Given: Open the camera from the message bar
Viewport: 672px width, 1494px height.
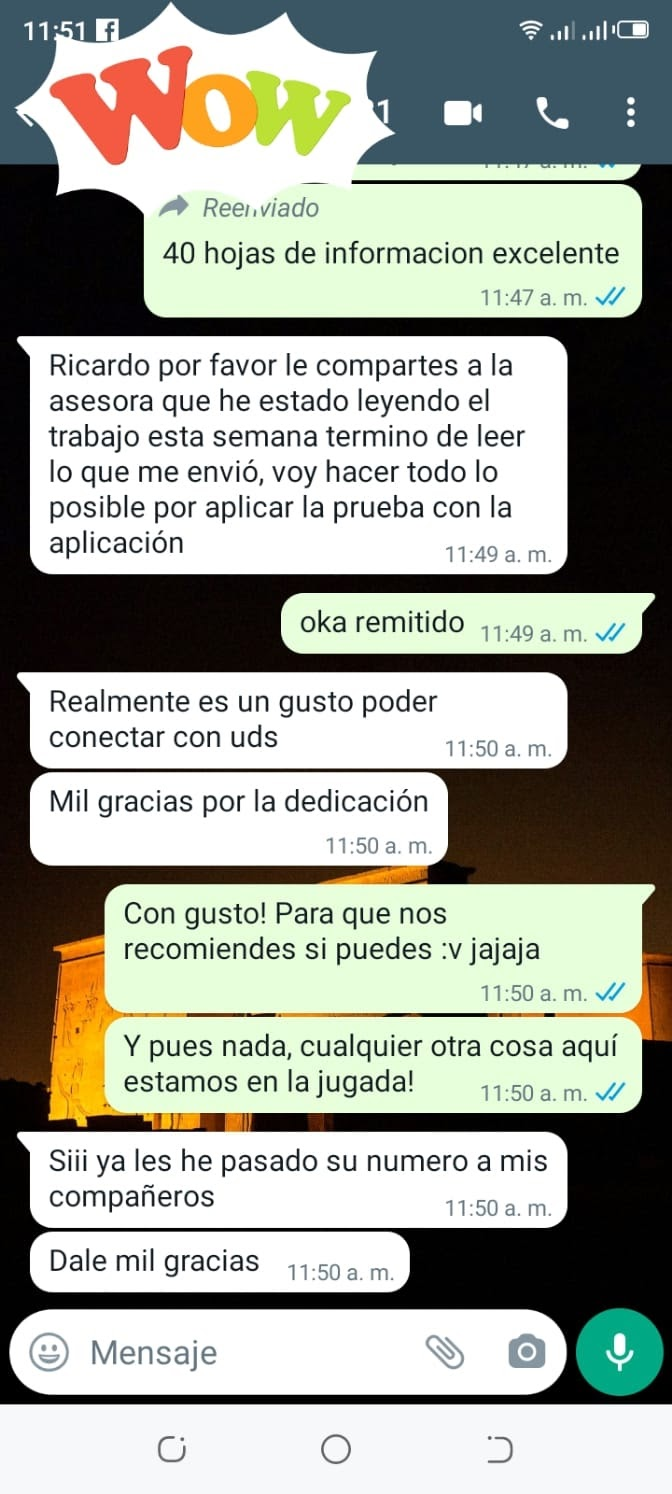Looking at the screenshot, I should [526, 1353].
